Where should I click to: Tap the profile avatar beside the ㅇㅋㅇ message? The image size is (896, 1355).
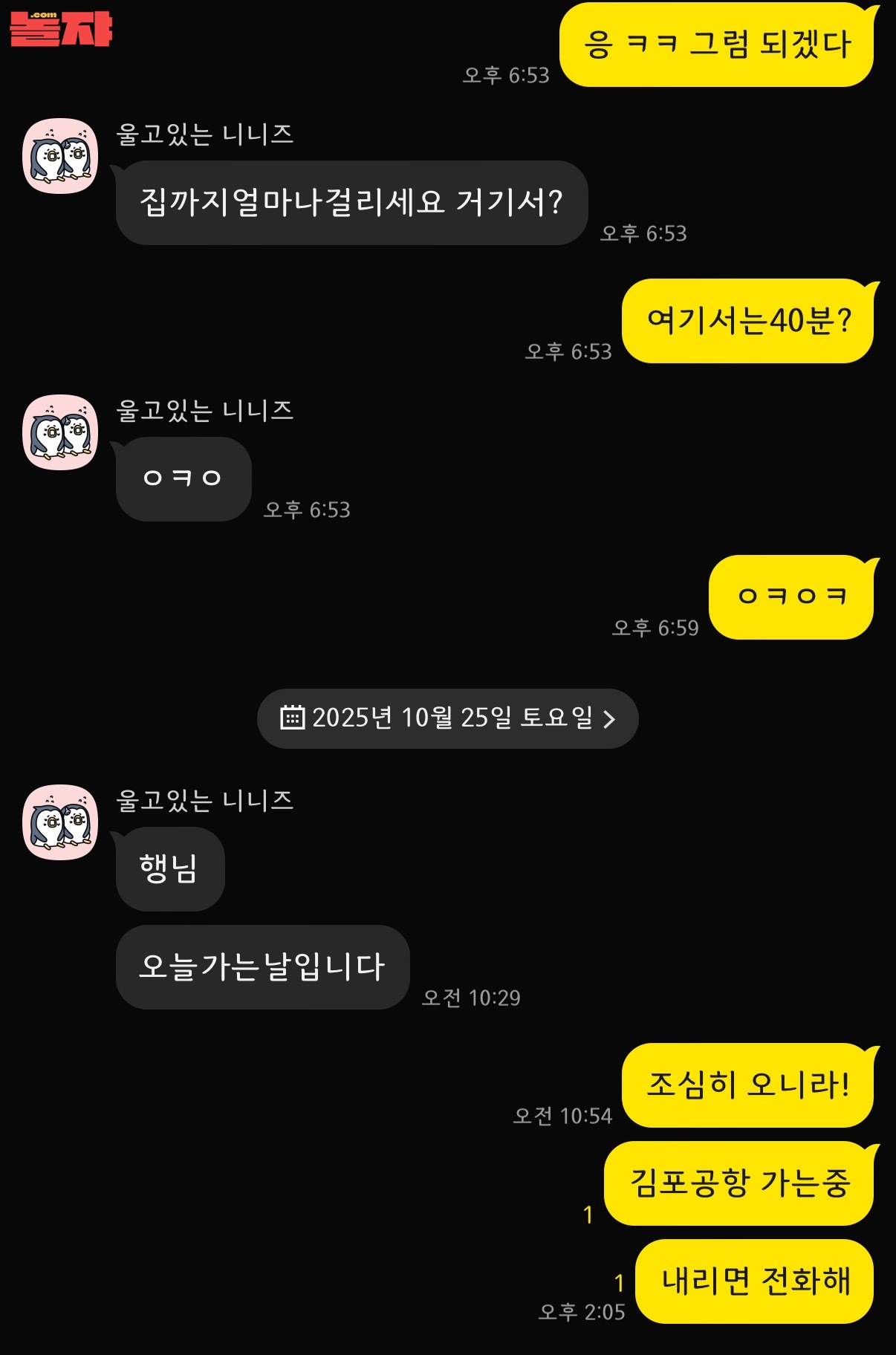(x=61, y=432)
